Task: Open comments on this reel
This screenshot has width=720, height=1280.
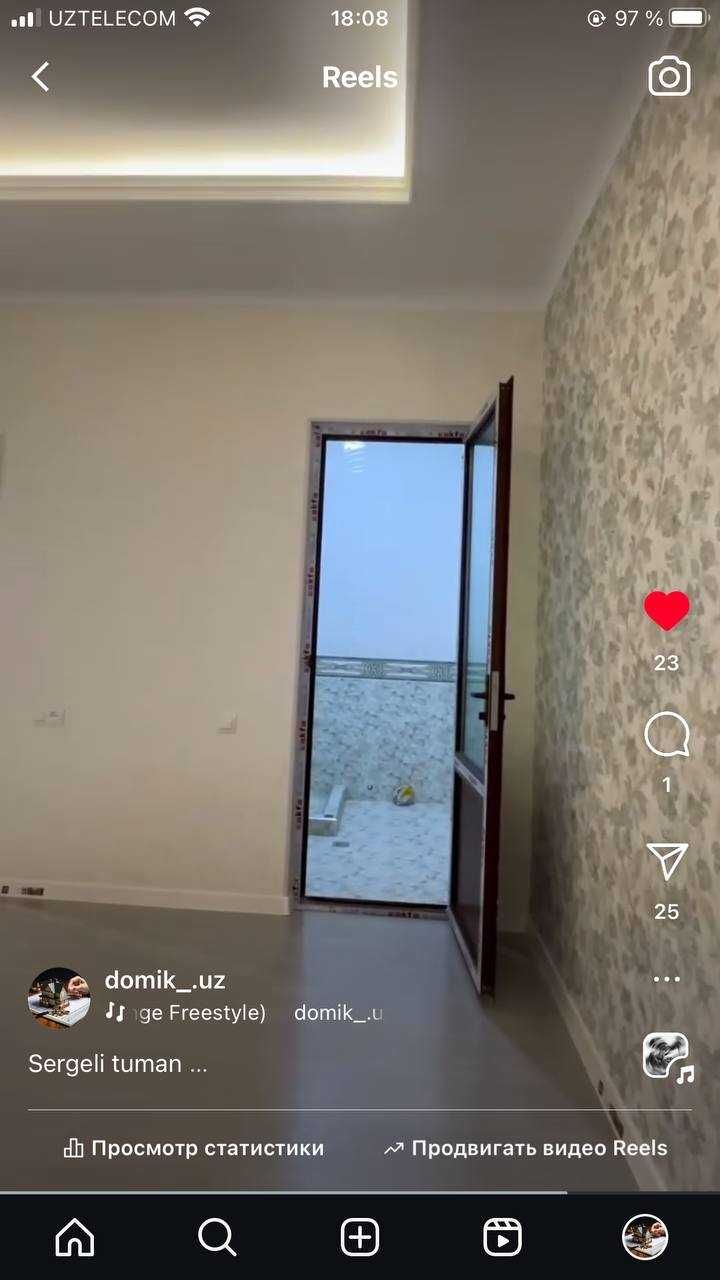Action: [x=666, y=735]
